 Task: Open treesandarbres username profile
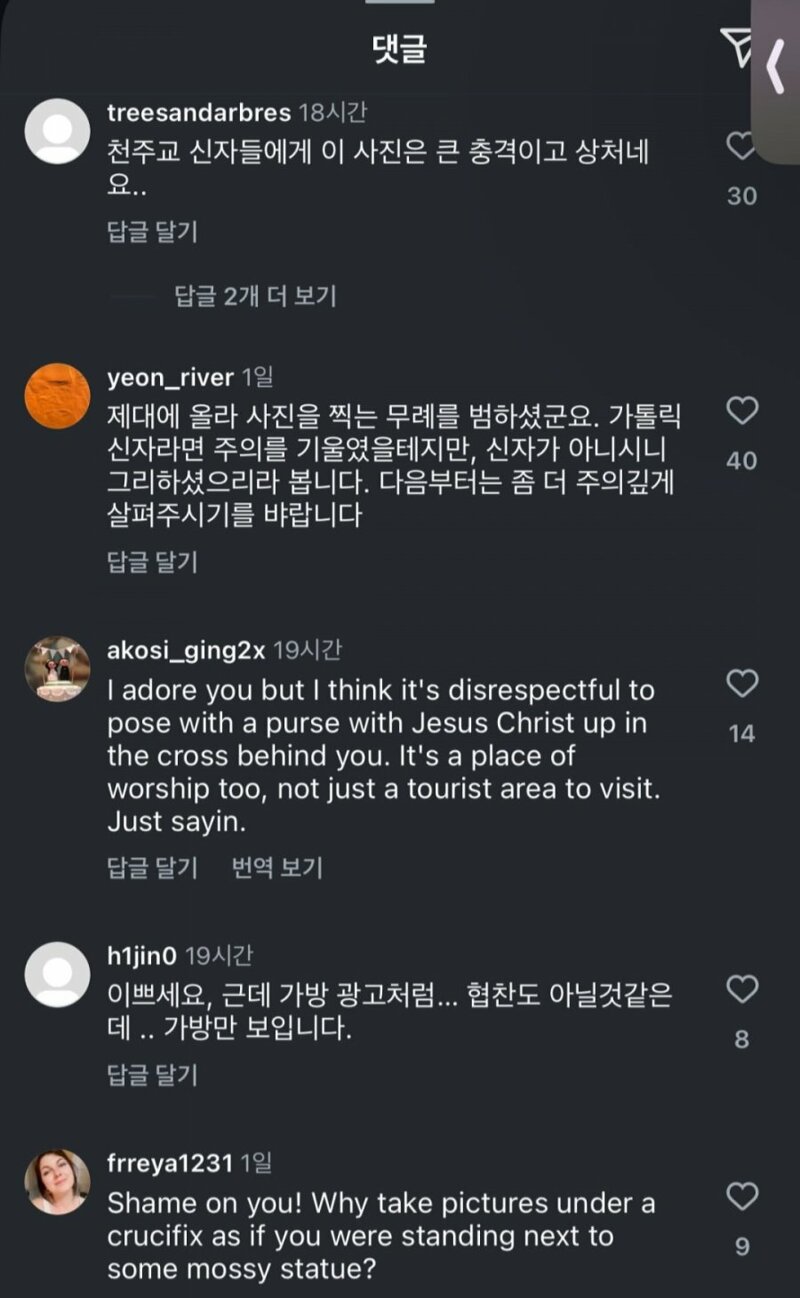point(199,112)
